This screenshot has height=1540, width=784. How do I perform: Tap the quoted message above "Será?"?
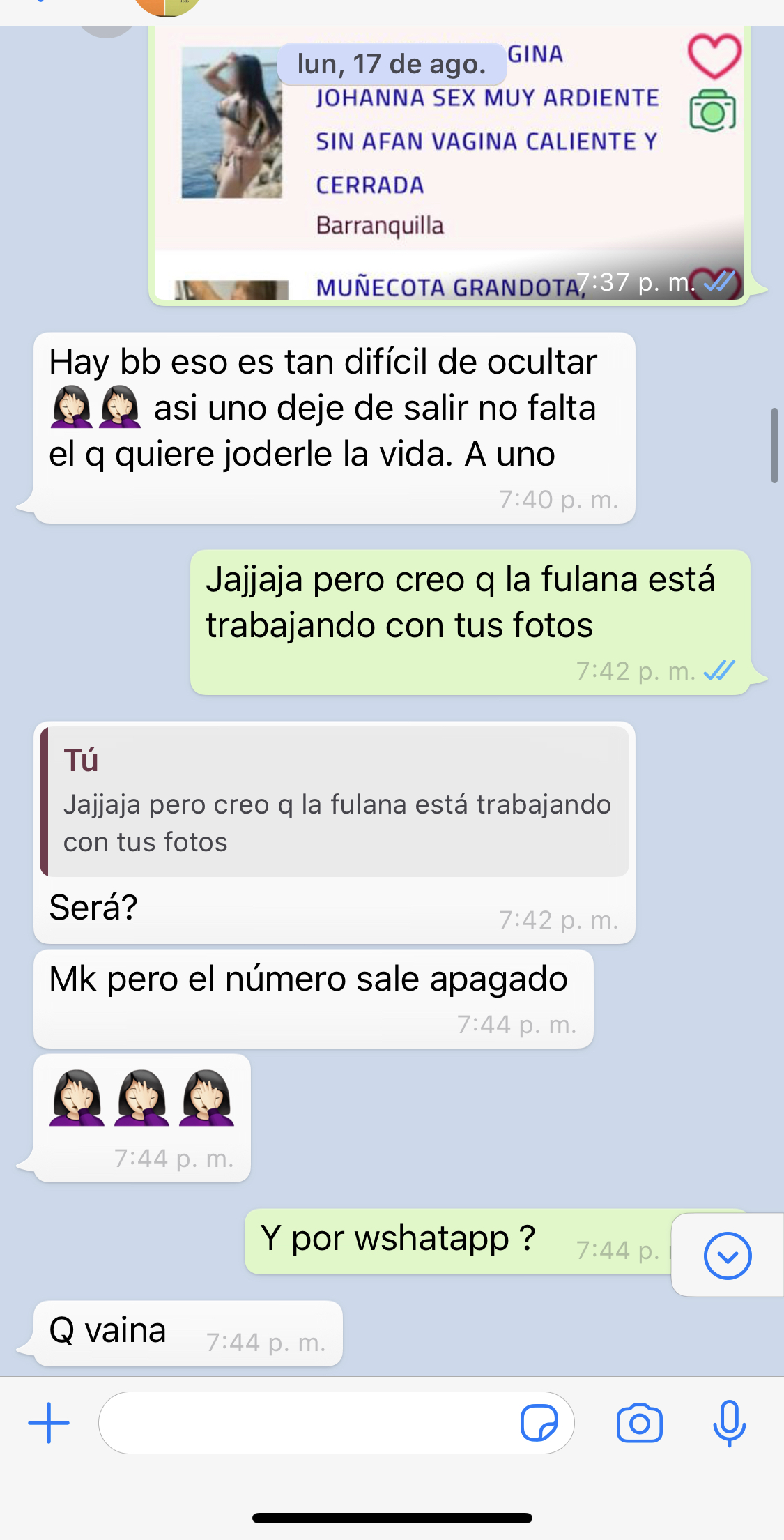tap(335, 802)
